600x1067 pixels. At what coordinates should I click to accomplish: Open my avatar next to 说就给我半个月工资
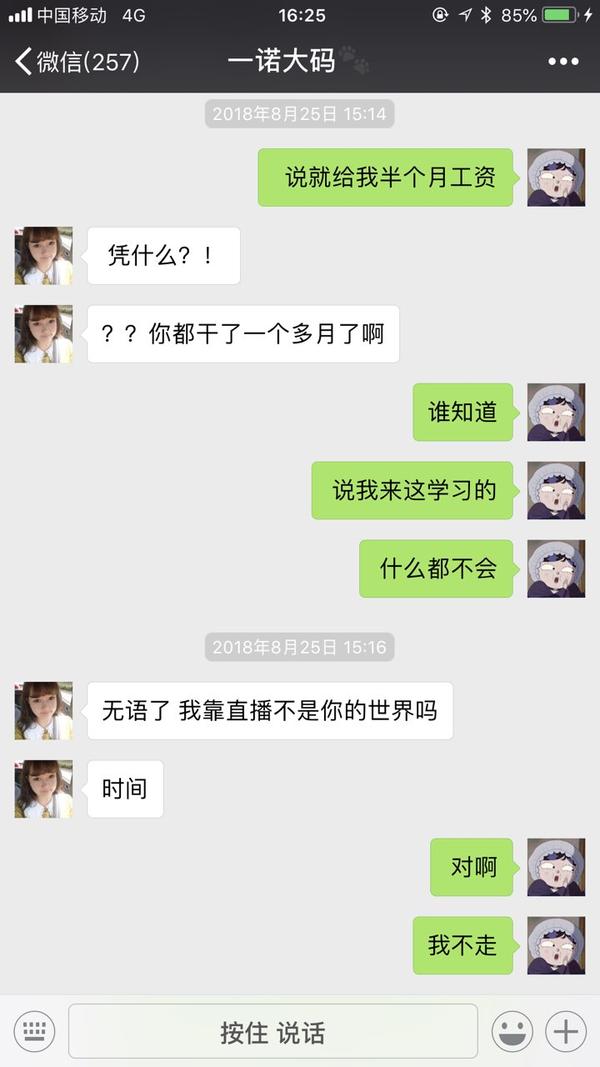(556, 178)
